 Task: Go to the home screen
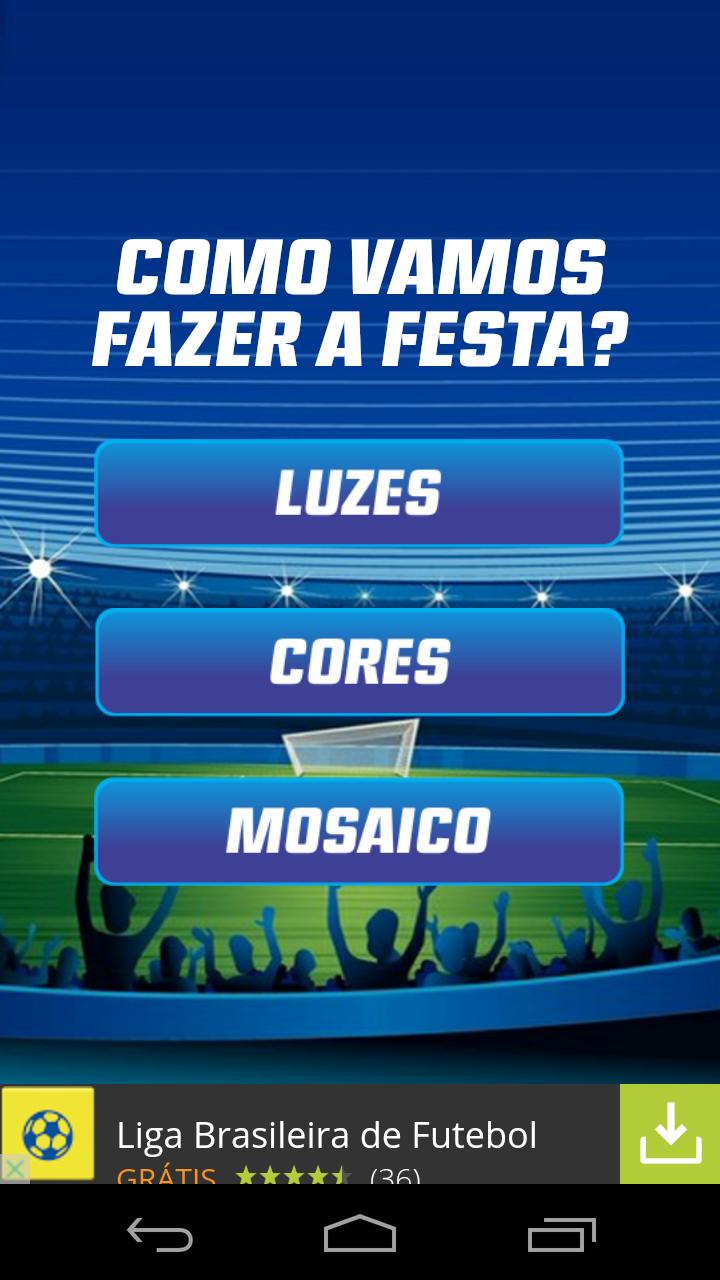click(360, 1234)
